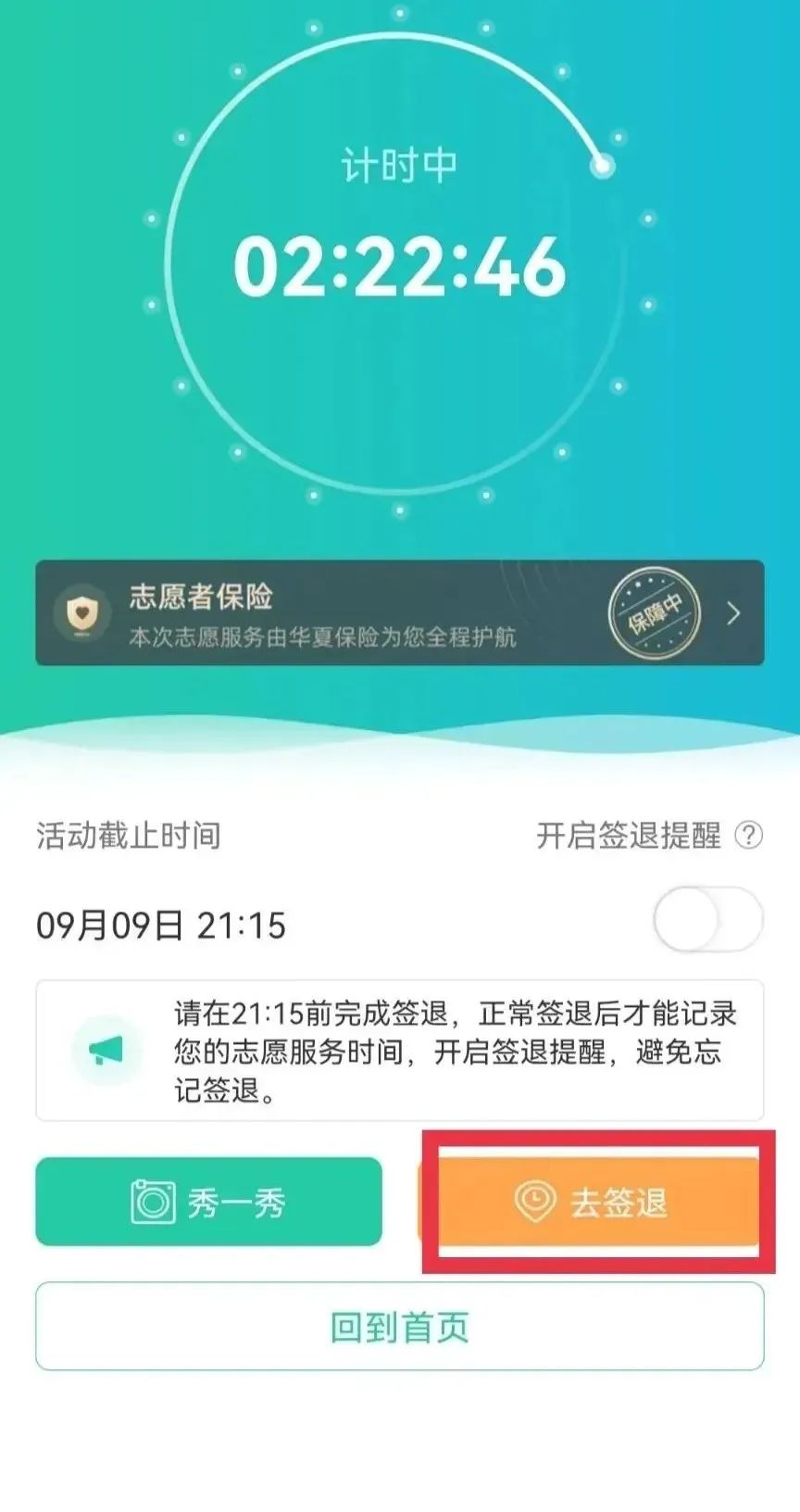Return via the 回到首页 button
Viewport: 800px width, 1512px height.
click(x=400, y=1327)
